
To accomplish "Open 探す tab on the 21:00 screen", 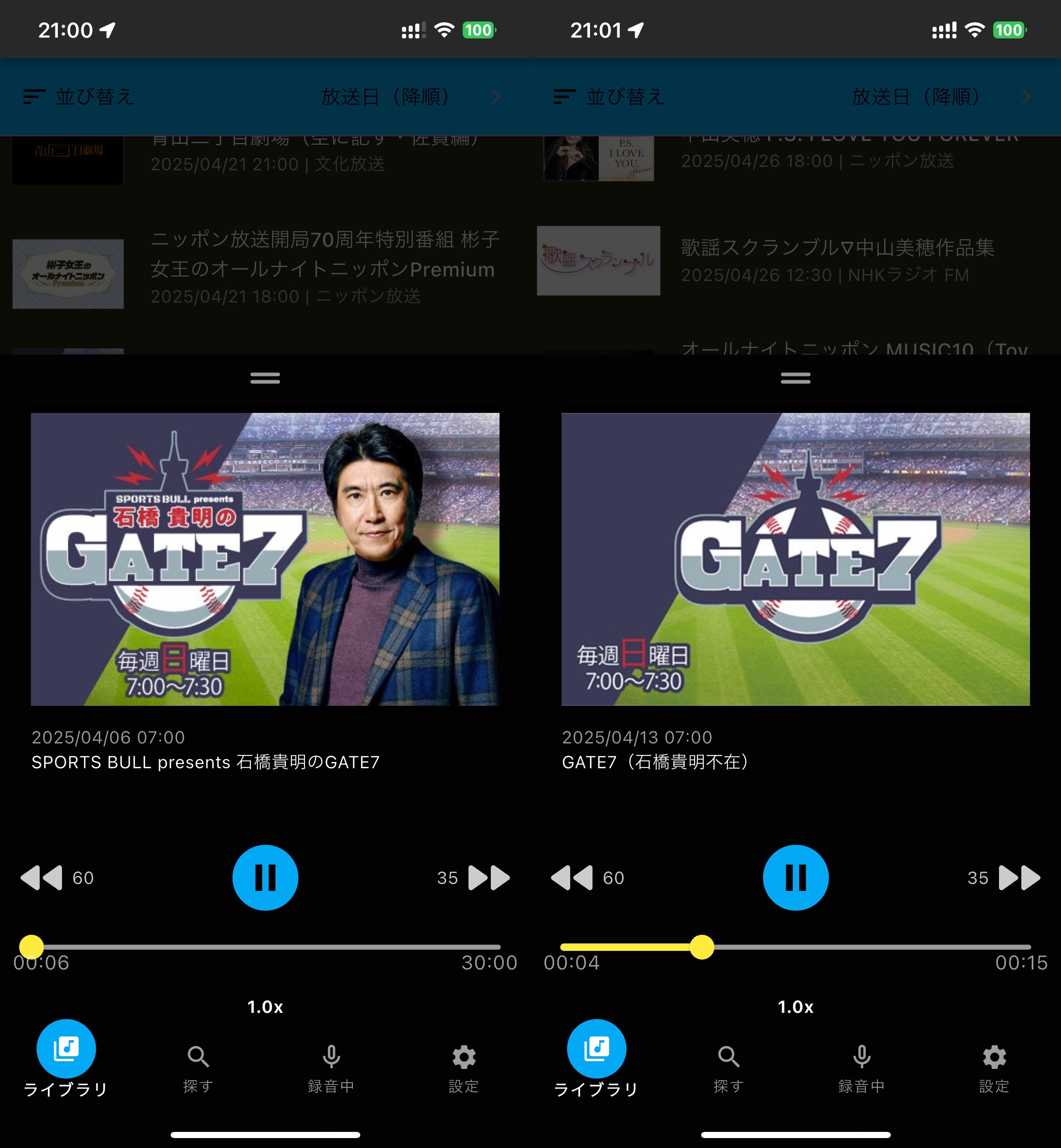I will [x=198, y=1068].
